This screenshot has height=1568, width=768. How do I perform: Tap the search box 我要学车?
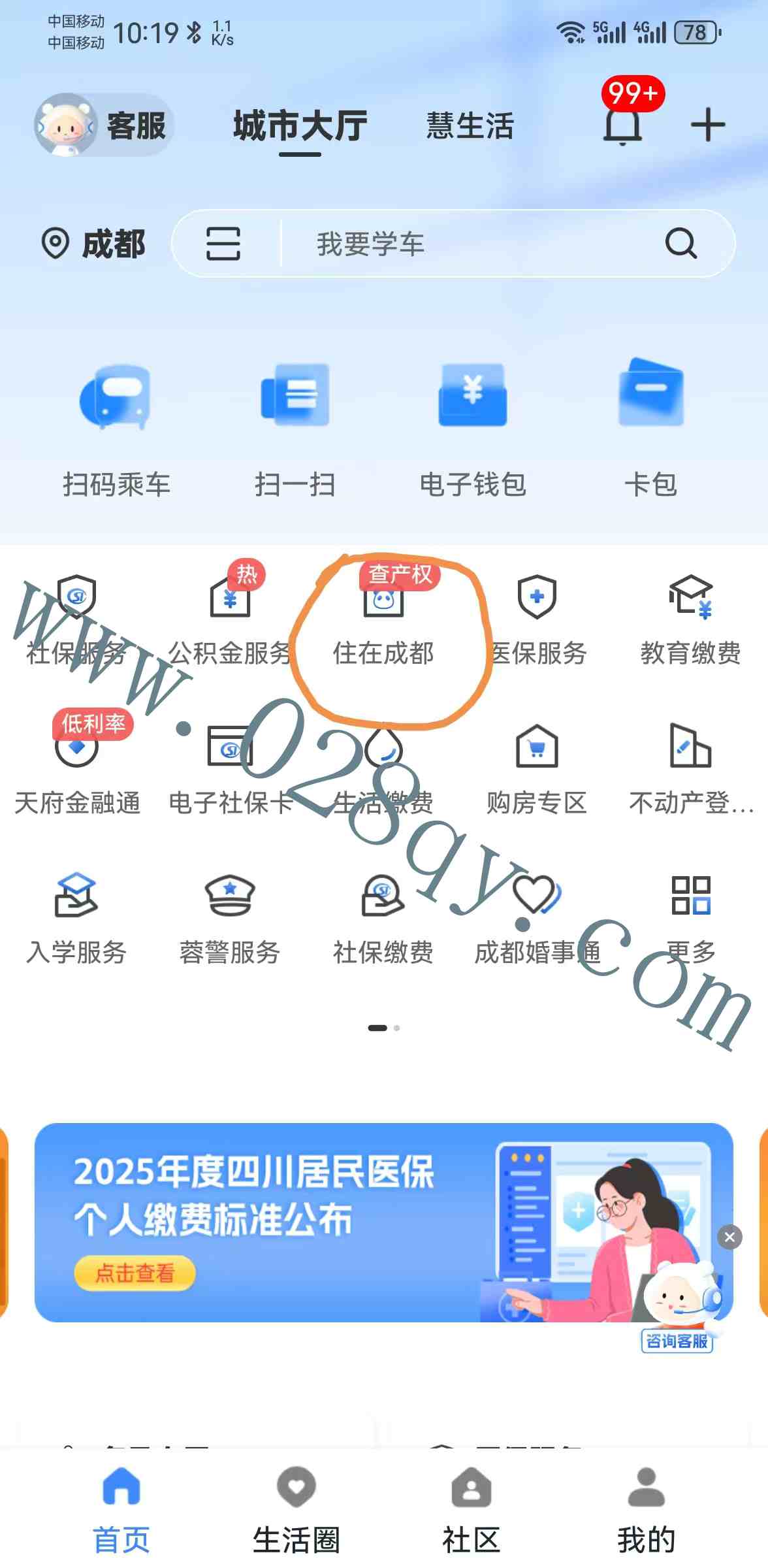(x=457, y=244)
